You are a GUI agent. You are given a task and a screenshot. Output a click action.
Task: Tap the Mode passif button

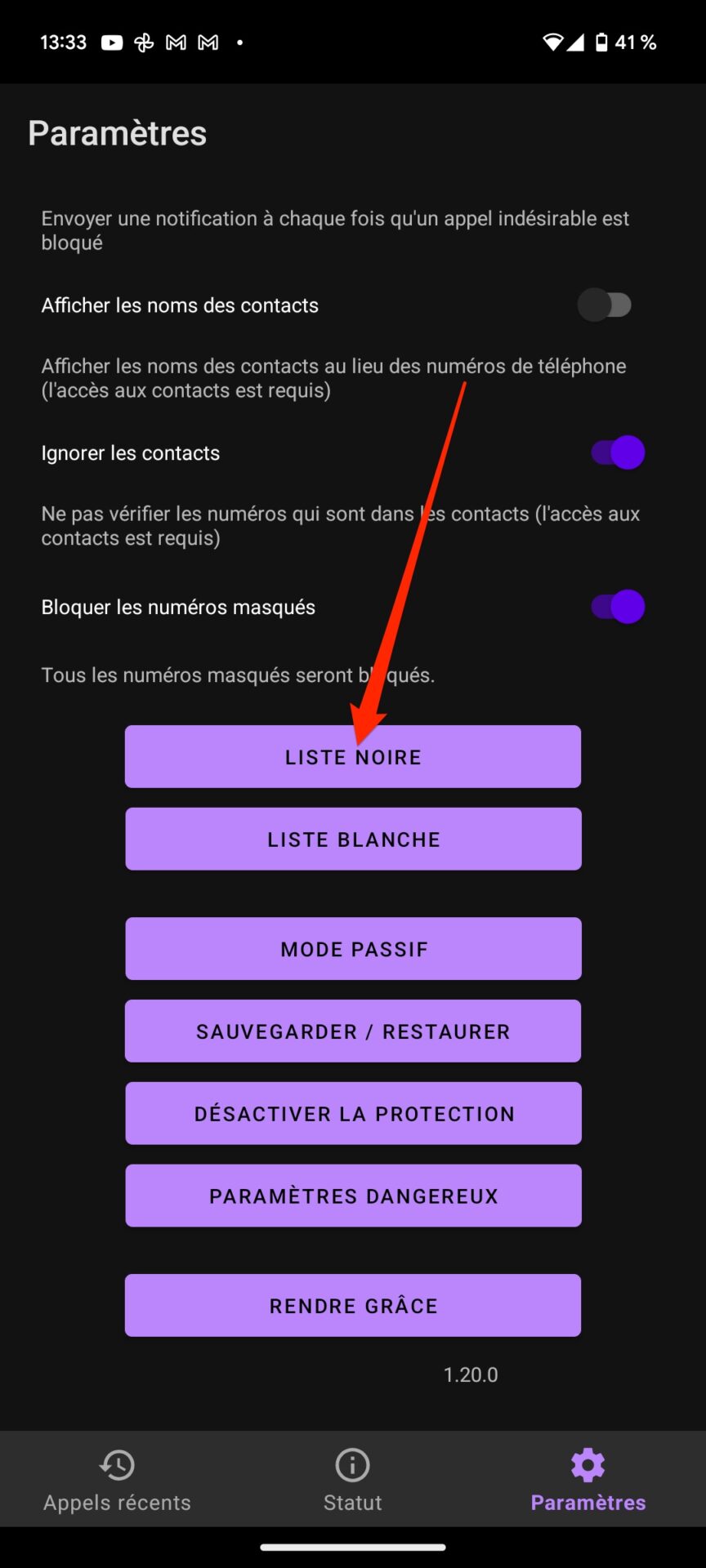tap(353, 949)
